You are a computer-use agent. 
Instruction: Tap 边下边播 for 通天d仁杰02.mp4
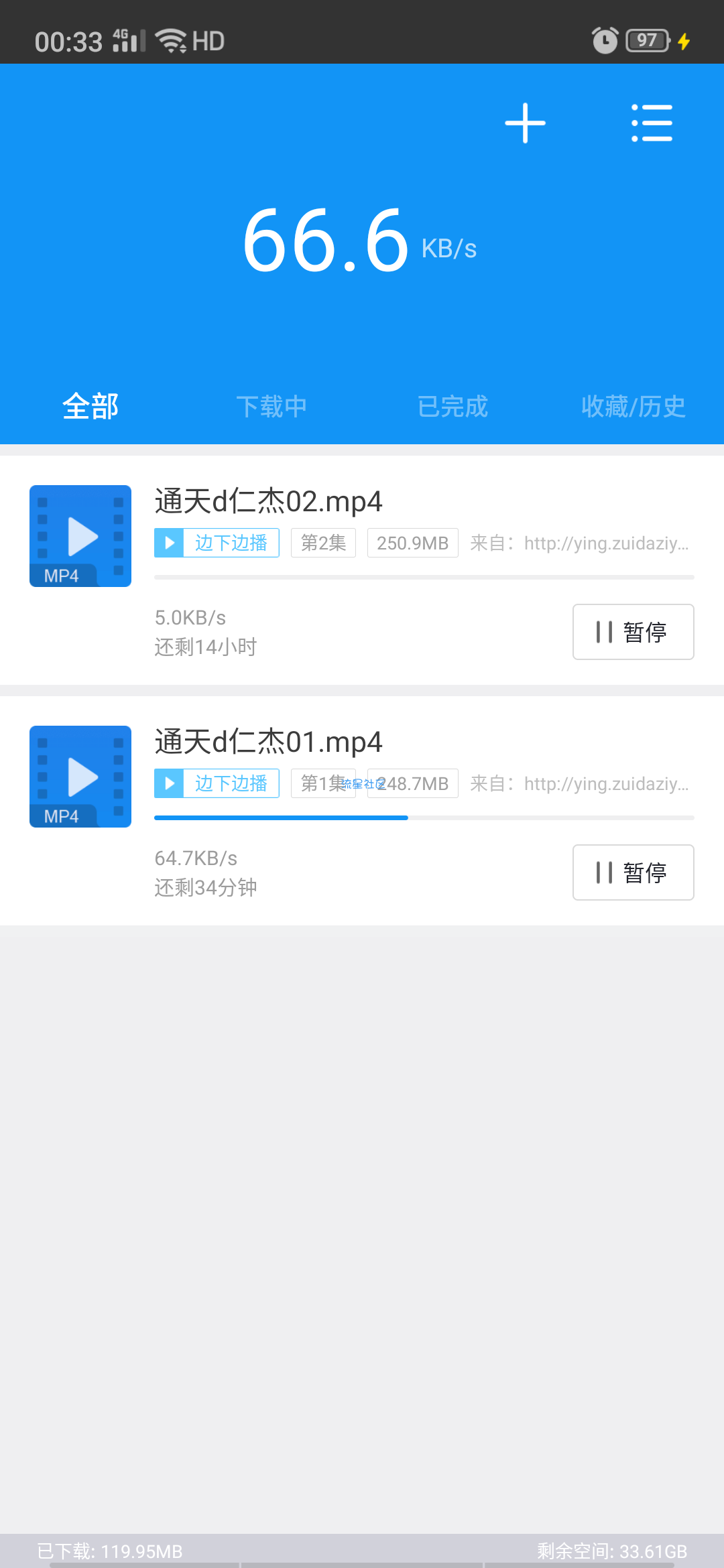point(217,543)
